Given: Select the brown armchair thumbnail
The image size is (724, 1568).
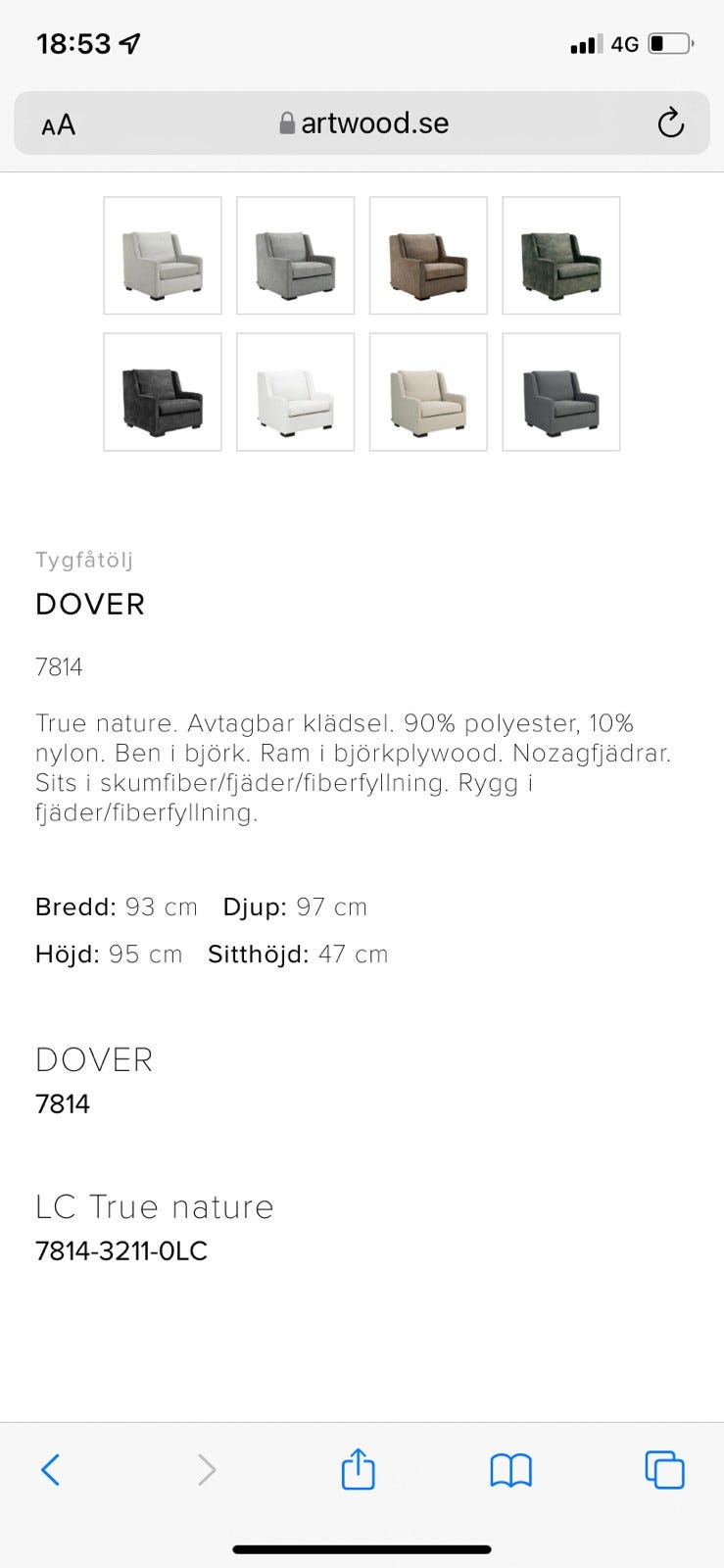Looking at the screenshot, I should click(x=428, y=256).
